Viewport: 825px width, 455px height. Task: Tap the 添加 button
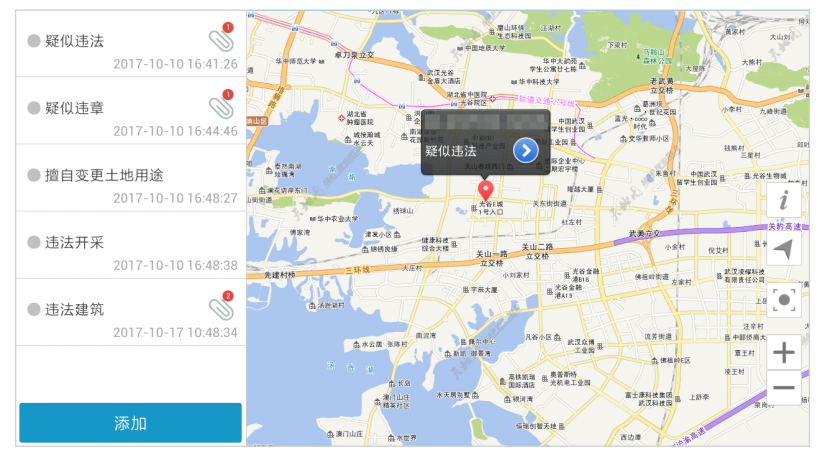[x=130, y=423]
